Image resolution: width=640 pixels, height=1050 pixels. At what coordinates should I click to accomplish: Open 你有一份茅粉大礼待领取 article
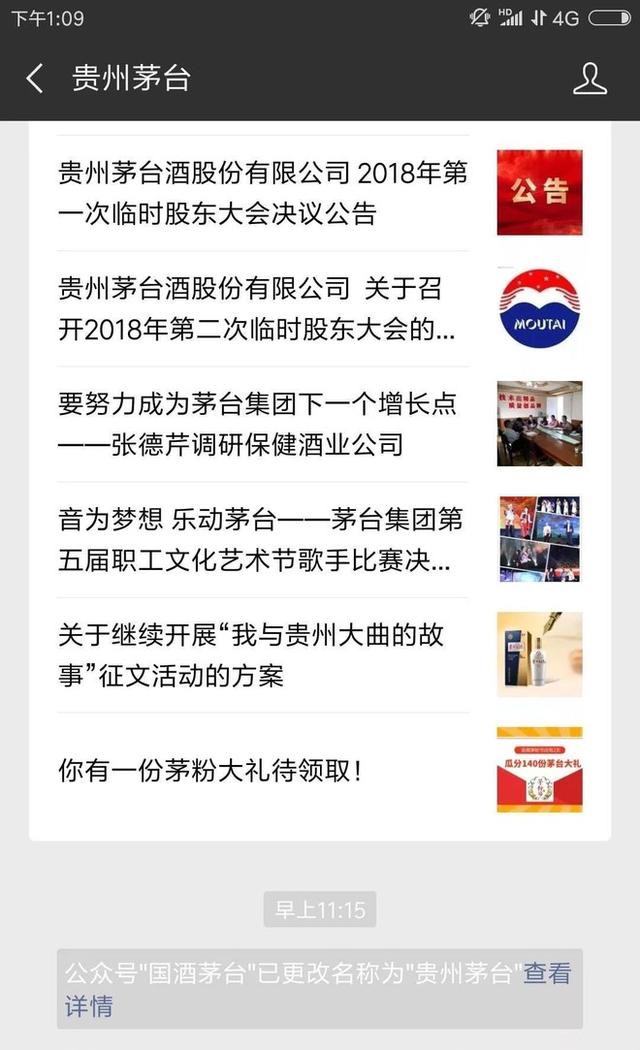pyautogui.click(x=263, y=770)
